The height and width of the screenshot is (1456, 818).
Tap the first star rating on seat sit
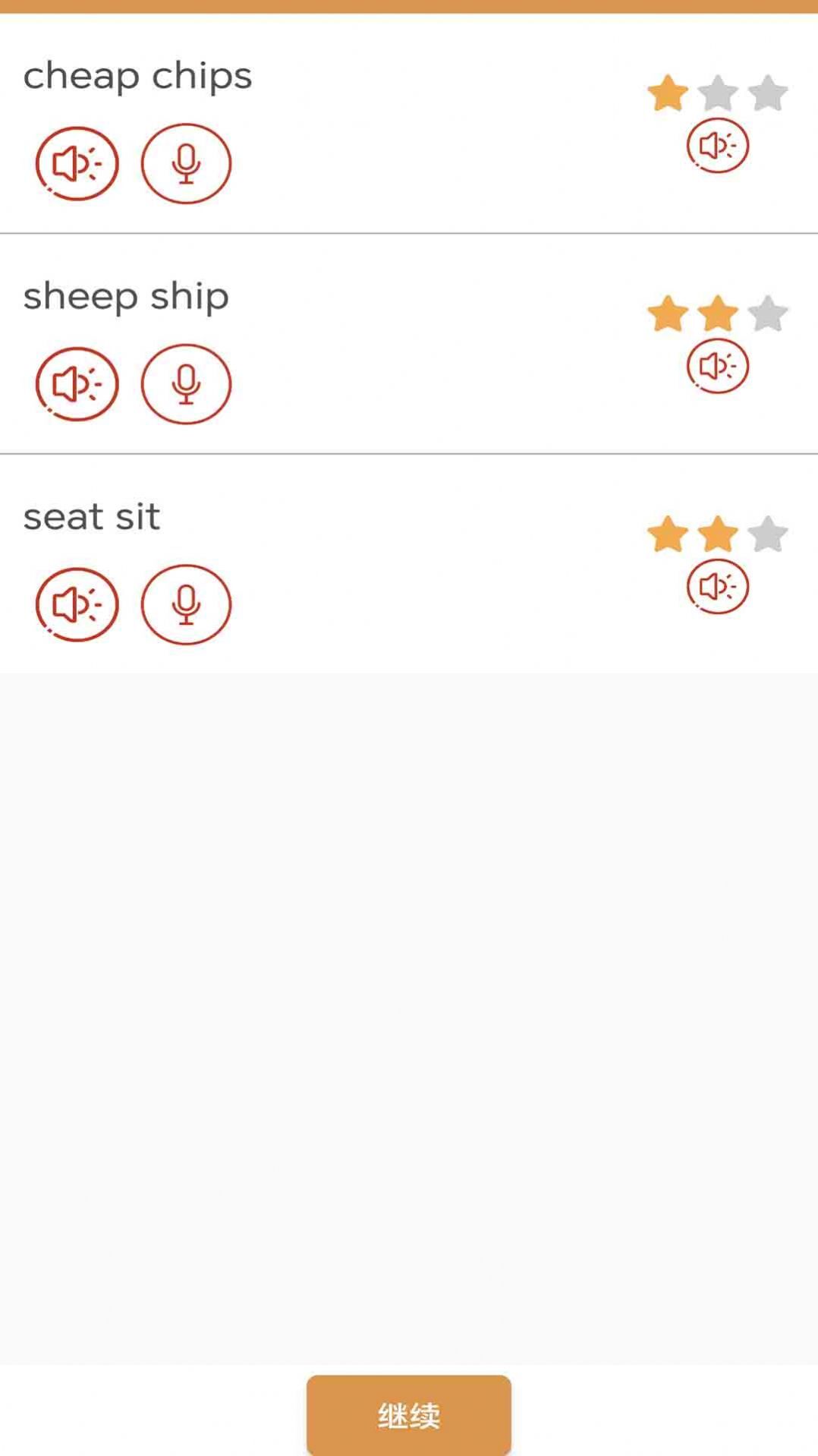(666, 532)
